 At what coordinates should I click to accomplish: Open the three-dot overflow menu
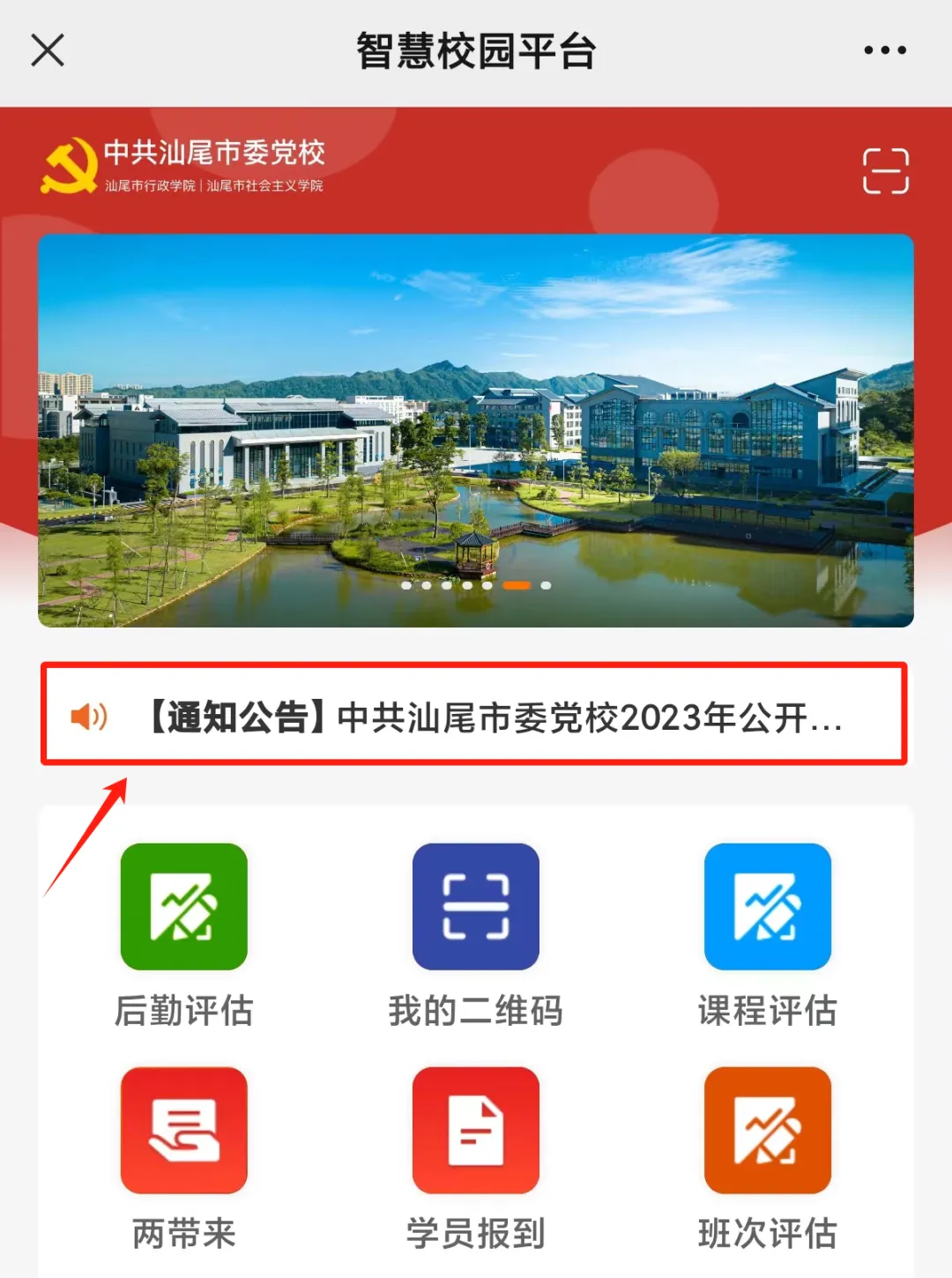point(884,50)
